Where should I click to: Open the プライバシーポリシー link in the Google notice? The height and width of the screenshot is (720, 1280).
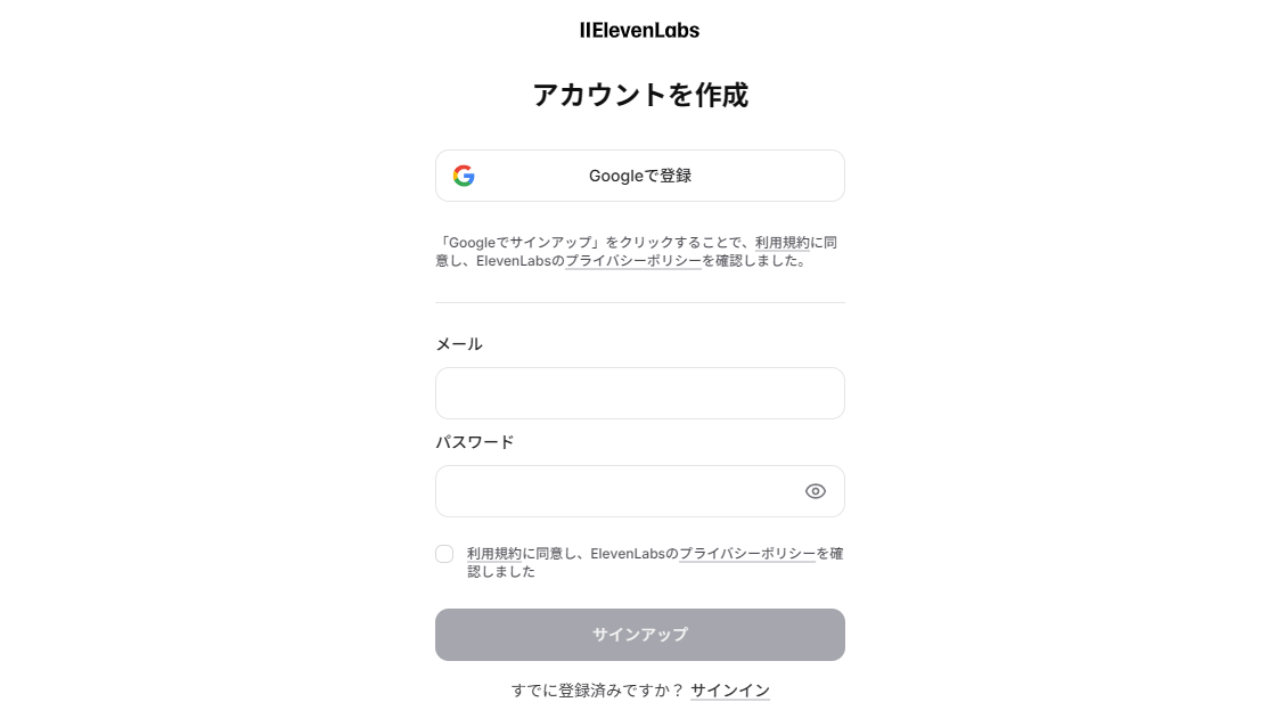(633, 261)
